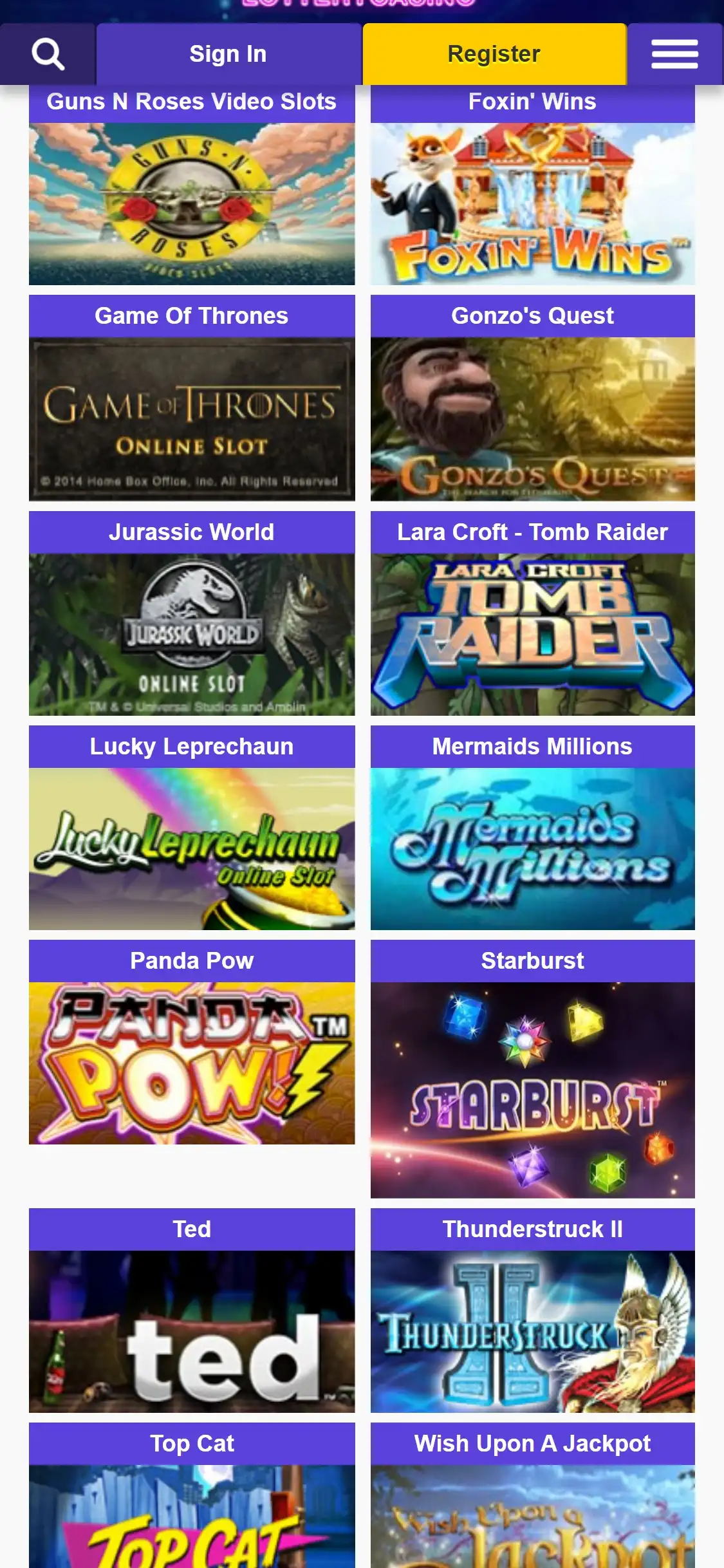Launch the Panda Pow game

(x=192, y=1062)
